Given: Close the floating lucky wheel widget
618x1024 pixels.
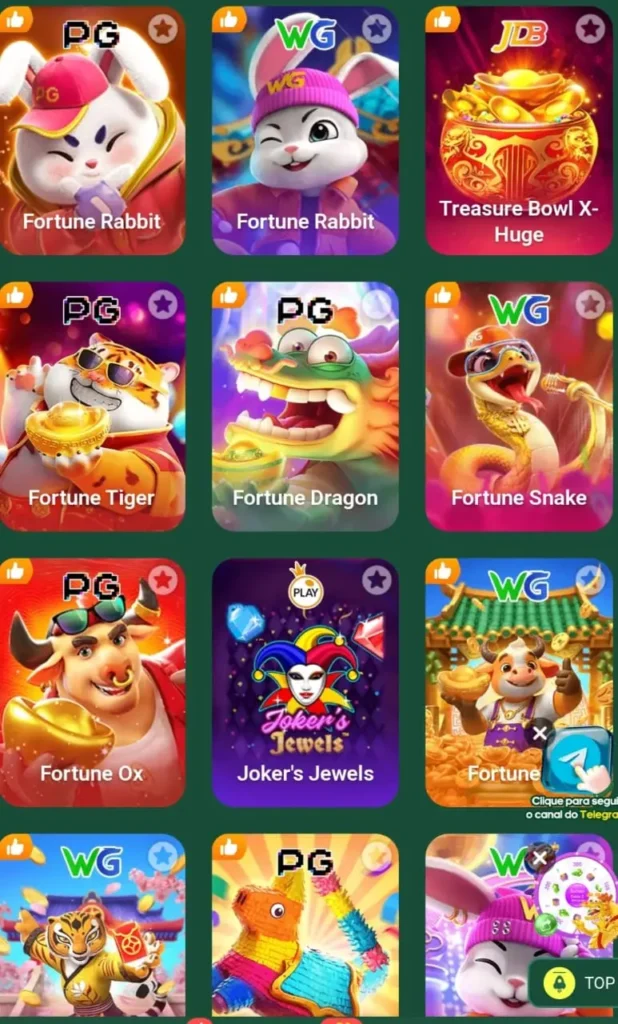Looking at the screenshot, I should 540,858.
